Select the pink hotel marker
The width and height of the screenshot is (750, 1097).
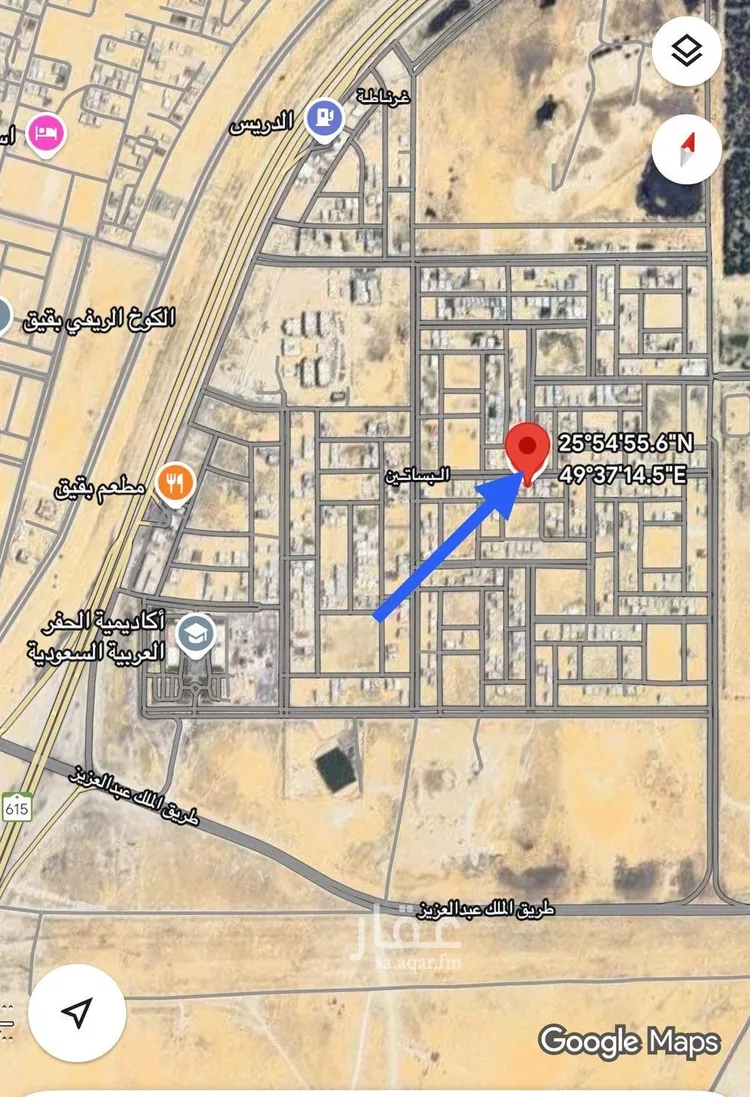point(46,133)
